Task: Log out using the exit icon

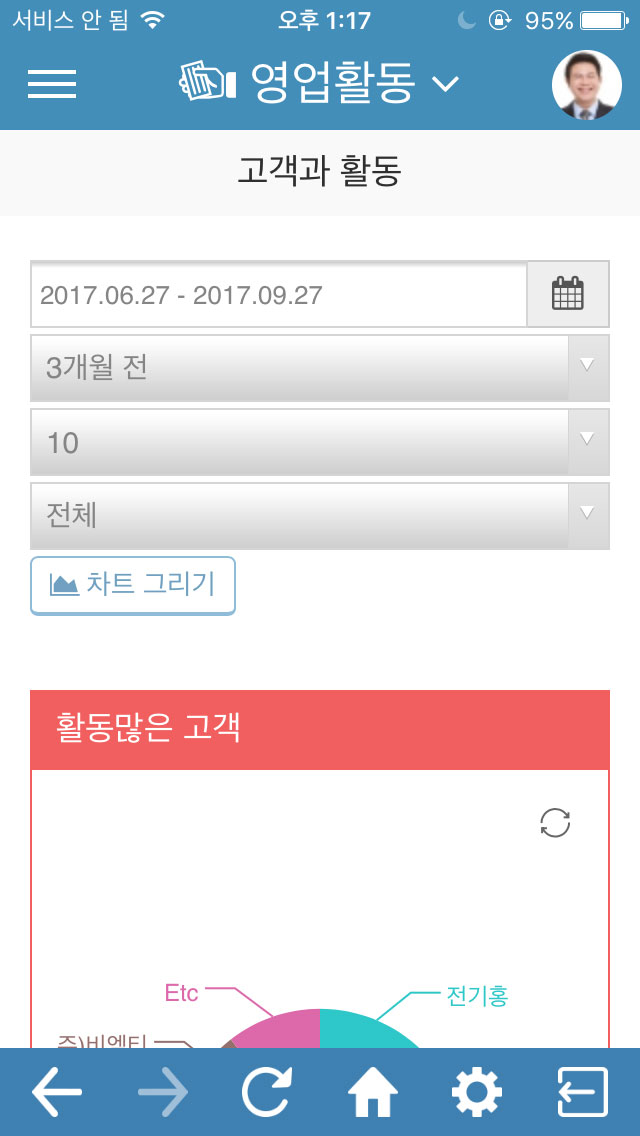Action: 583,1092
